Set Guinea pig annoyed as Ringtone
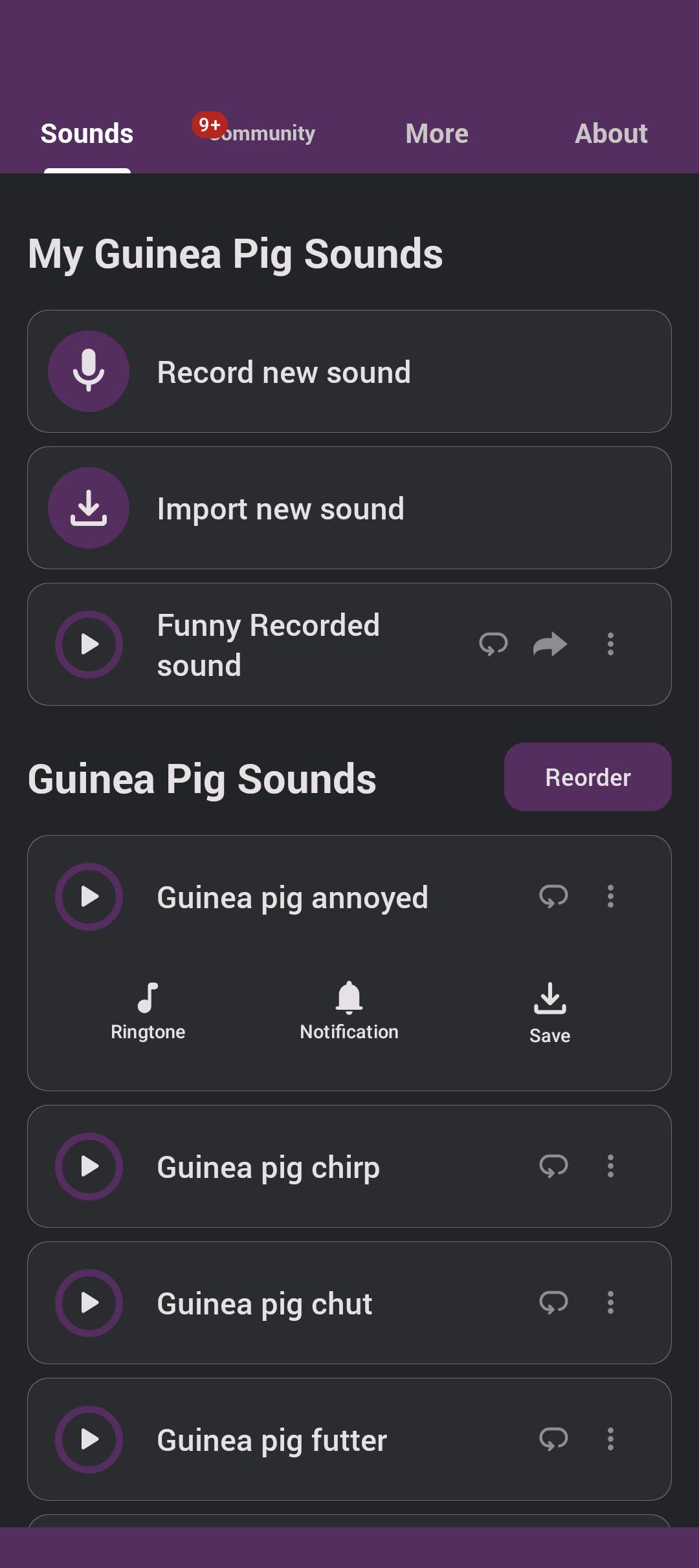The image size is (699, 1568). tap(148, 1011)
